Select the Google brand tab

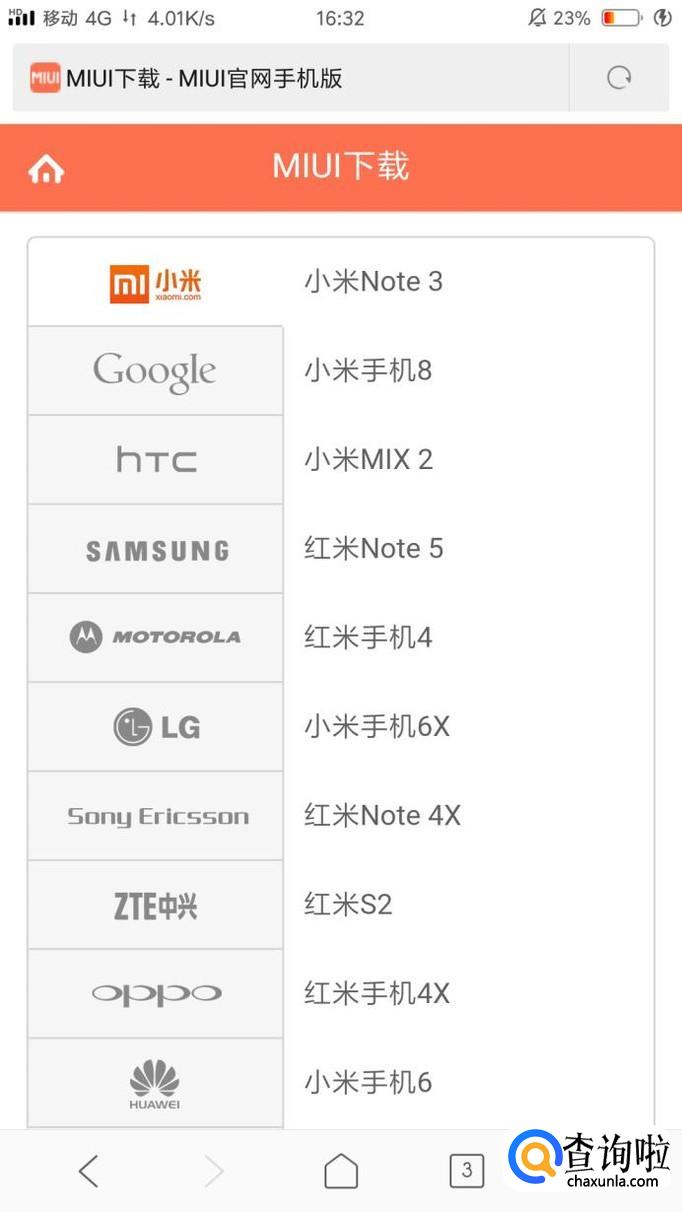[x=156, y=371]
